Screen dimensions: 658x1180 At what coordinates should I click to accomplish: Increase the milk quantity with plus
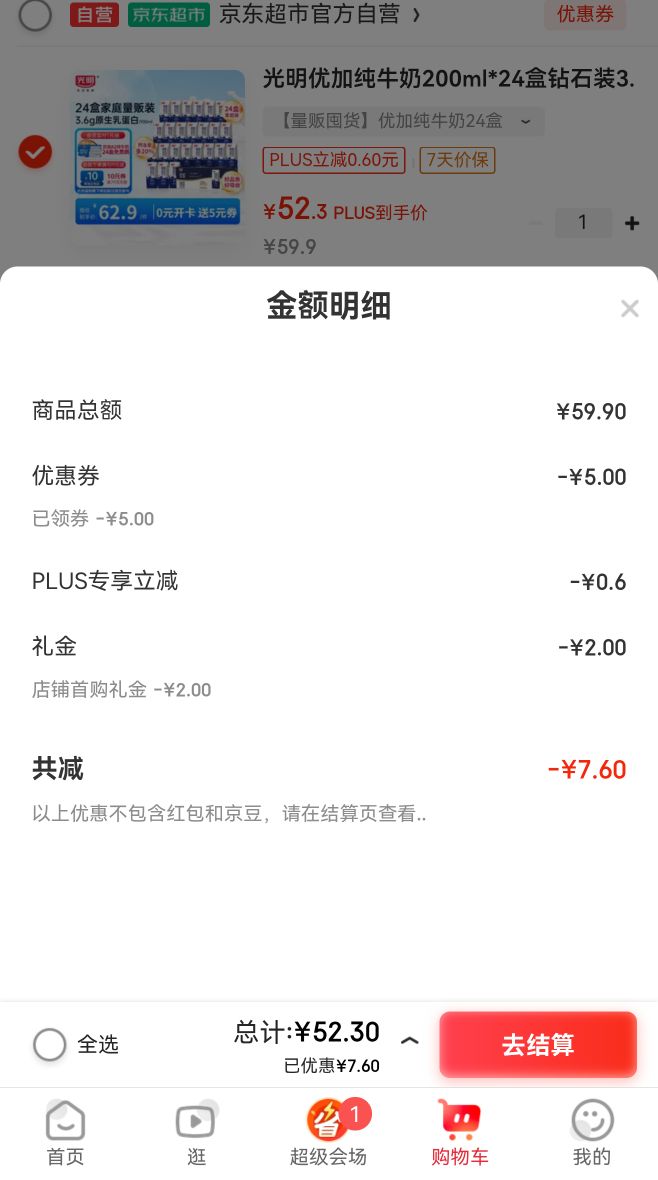(632, 223)
